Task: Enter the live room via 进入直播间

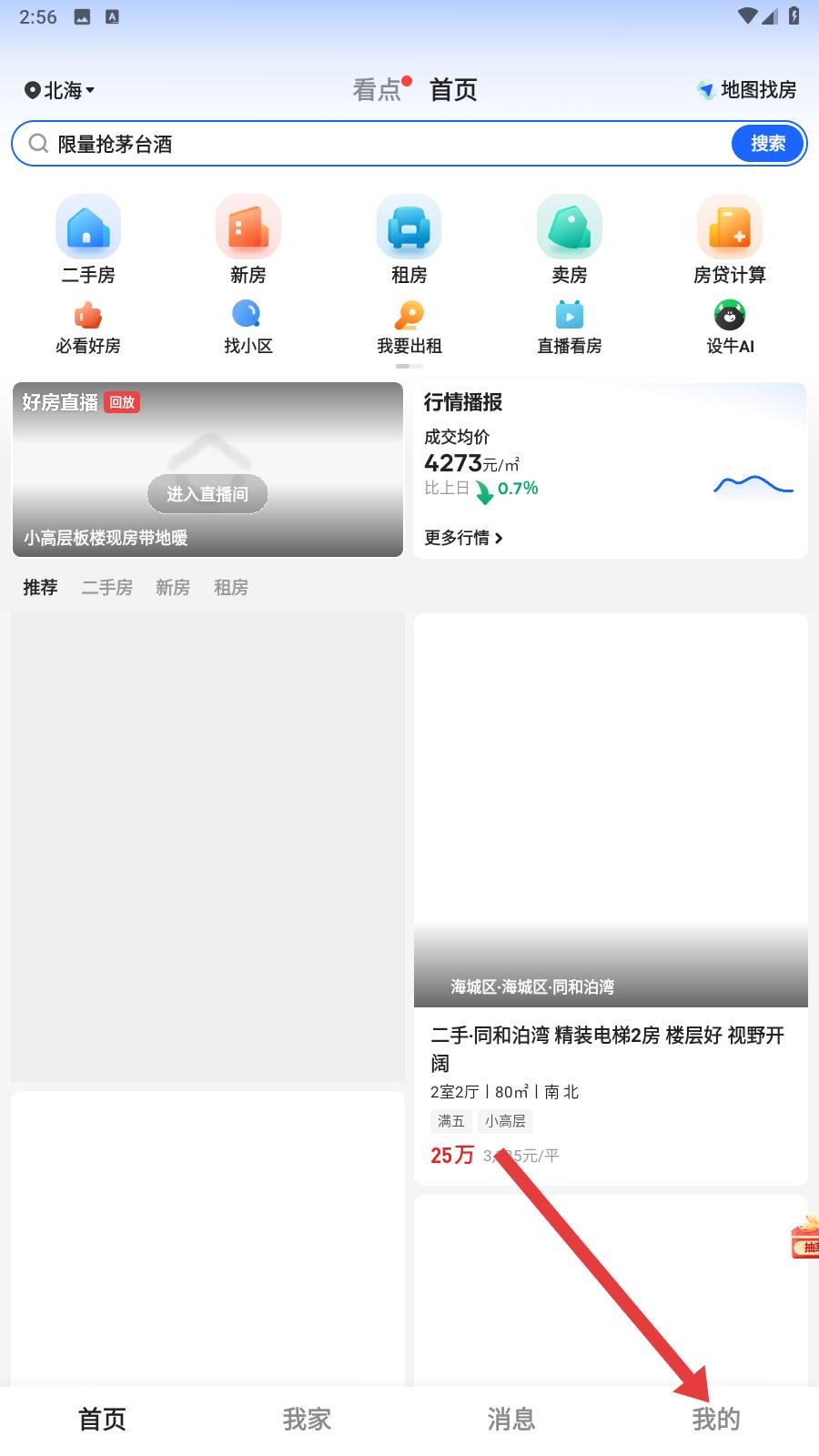Action: click(x=207, y=494)
